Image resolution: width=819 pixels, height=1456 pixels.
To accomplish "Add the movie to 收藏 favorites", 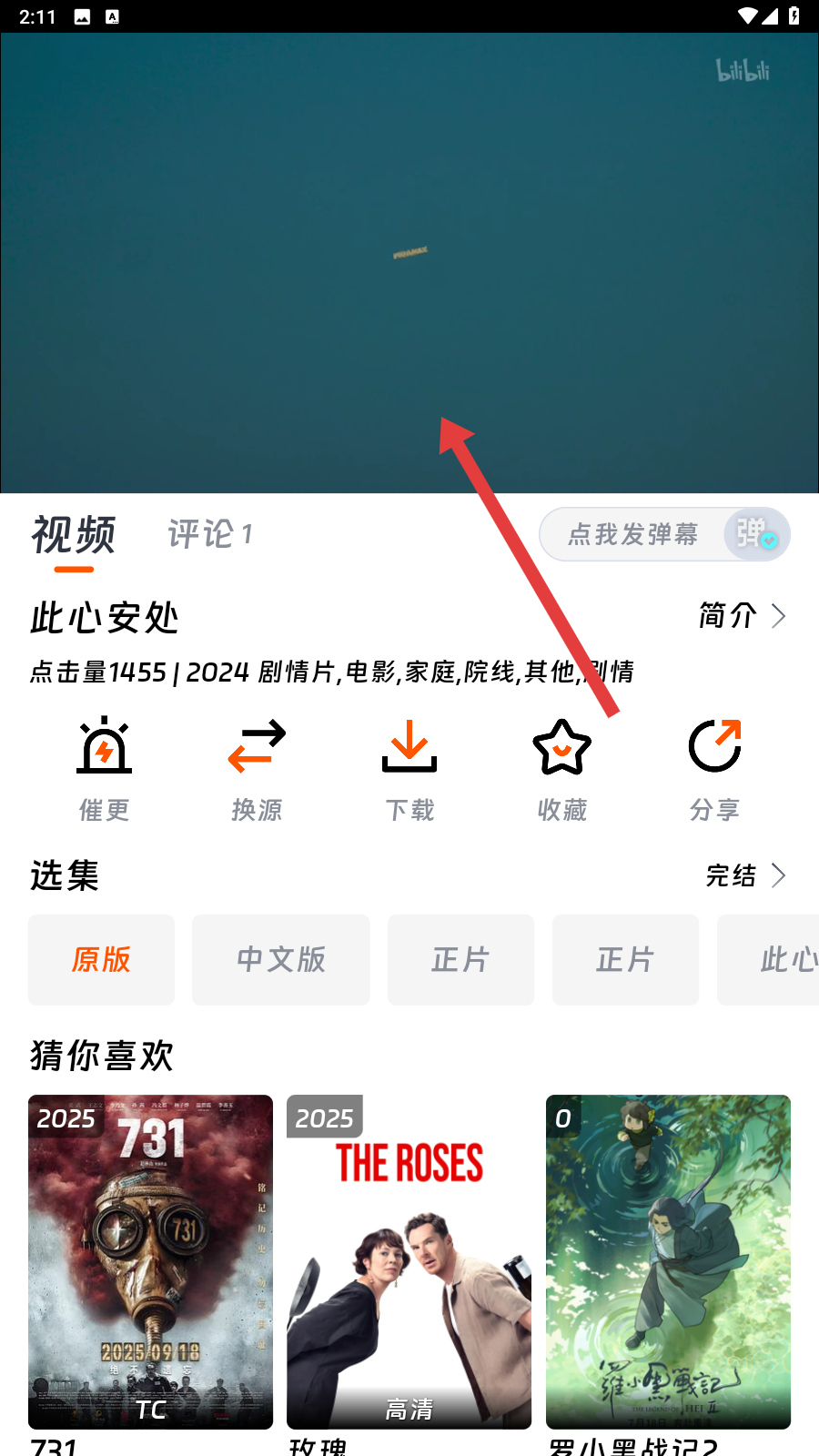I will (x=561, y=769).
